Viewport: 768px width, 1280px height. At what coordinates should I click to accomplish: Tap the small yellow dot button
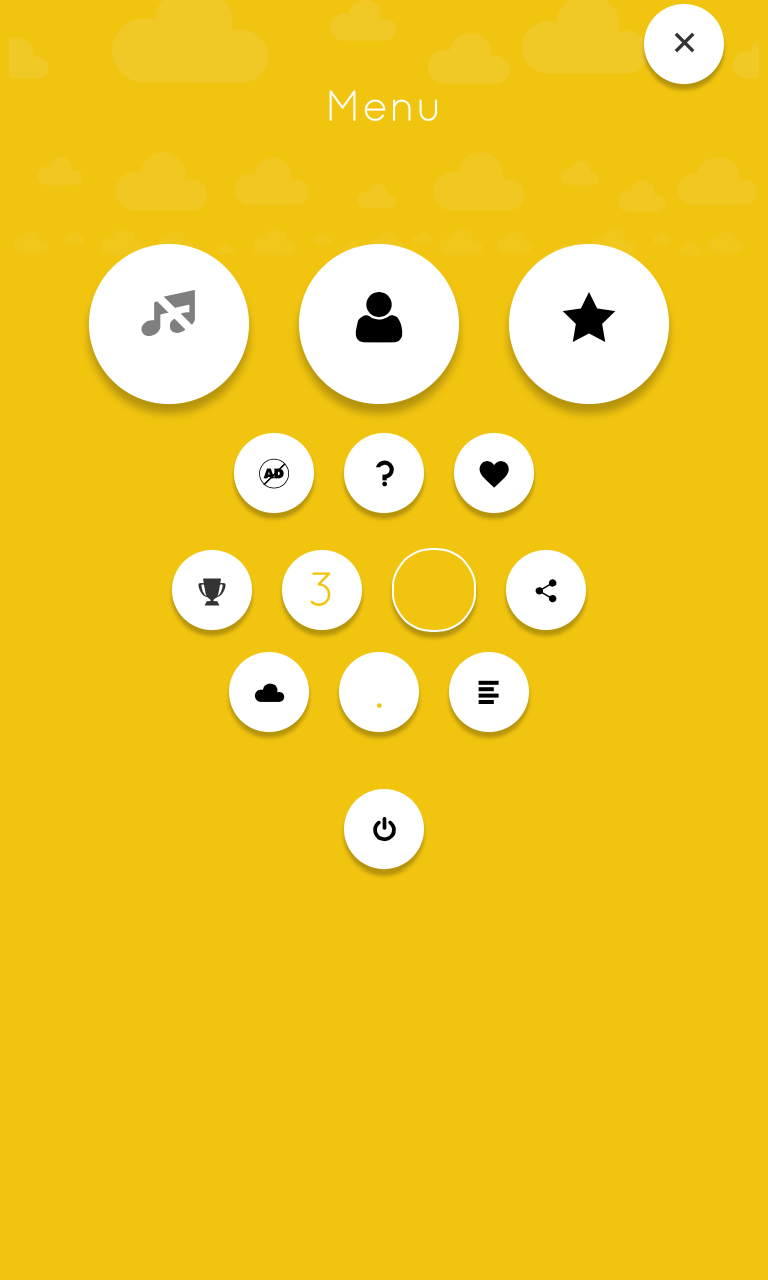379,692
